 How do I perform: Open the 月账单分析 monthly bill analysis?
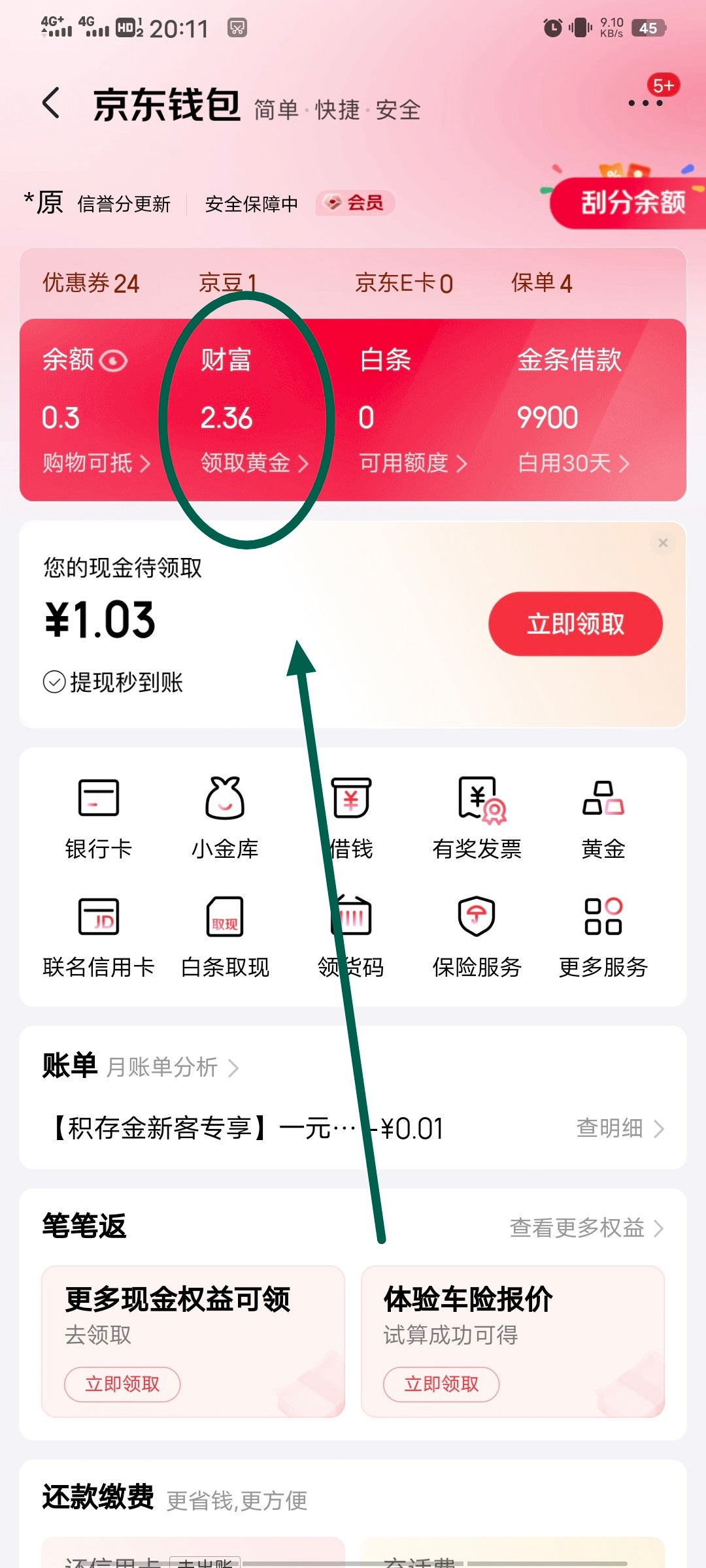(171, 1068)
